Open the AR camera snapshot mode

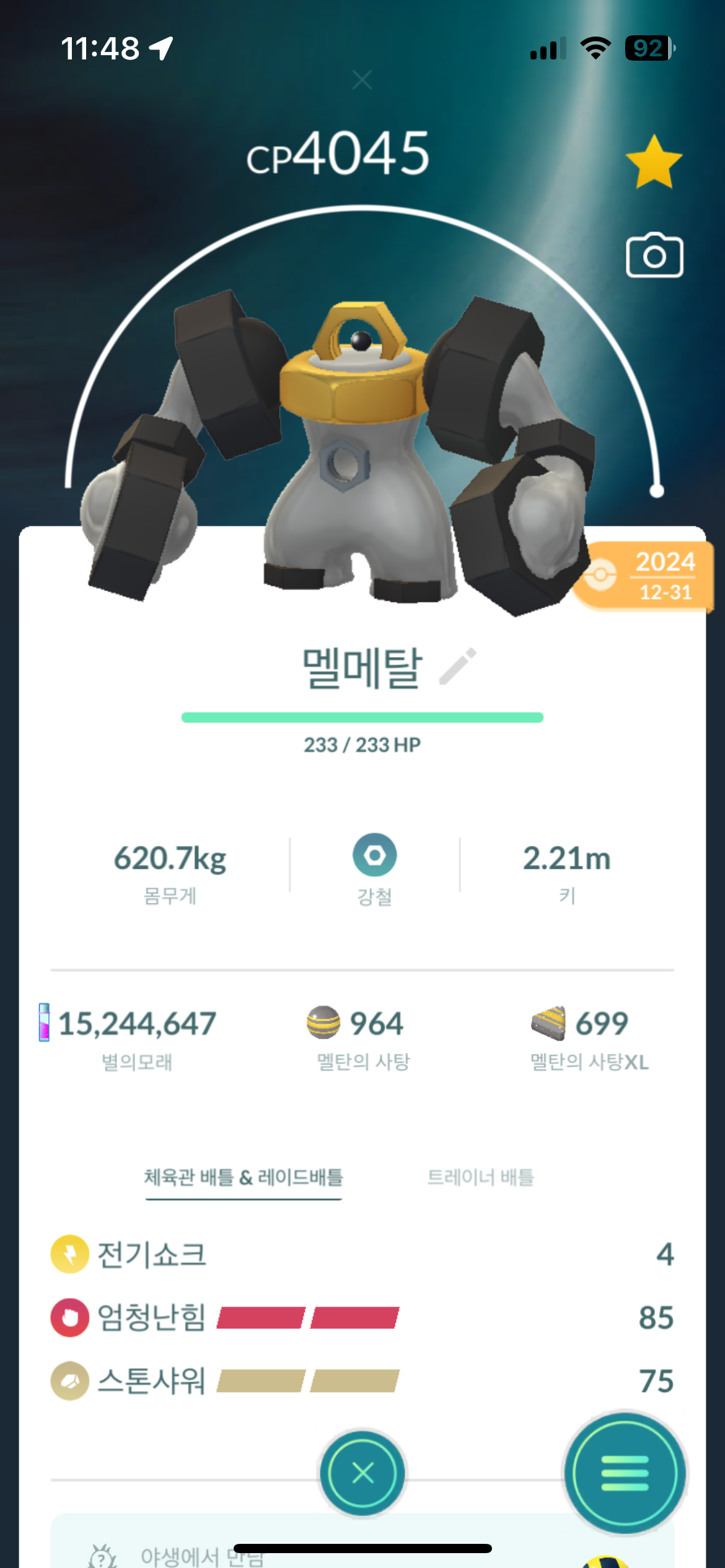(x=654, y=255)
